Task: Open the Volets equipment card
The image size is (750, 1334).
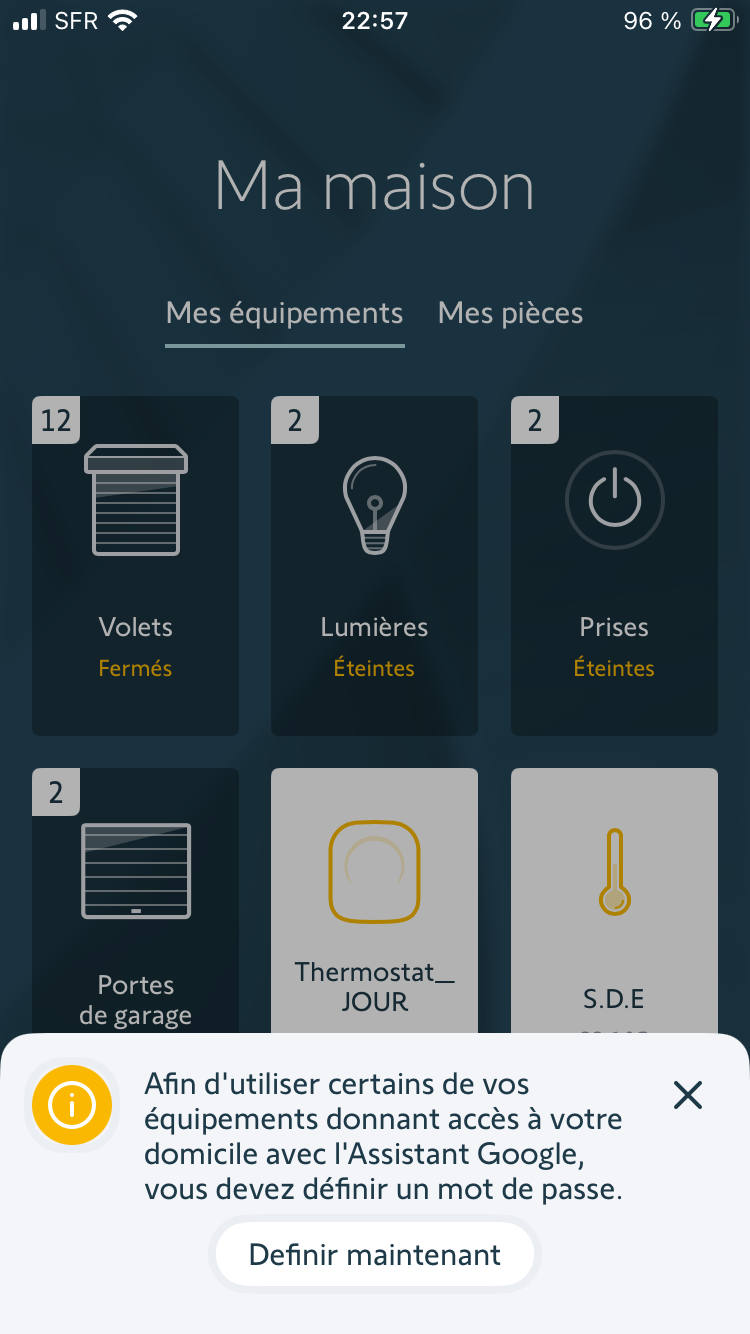Action: (x=135, y=565)
